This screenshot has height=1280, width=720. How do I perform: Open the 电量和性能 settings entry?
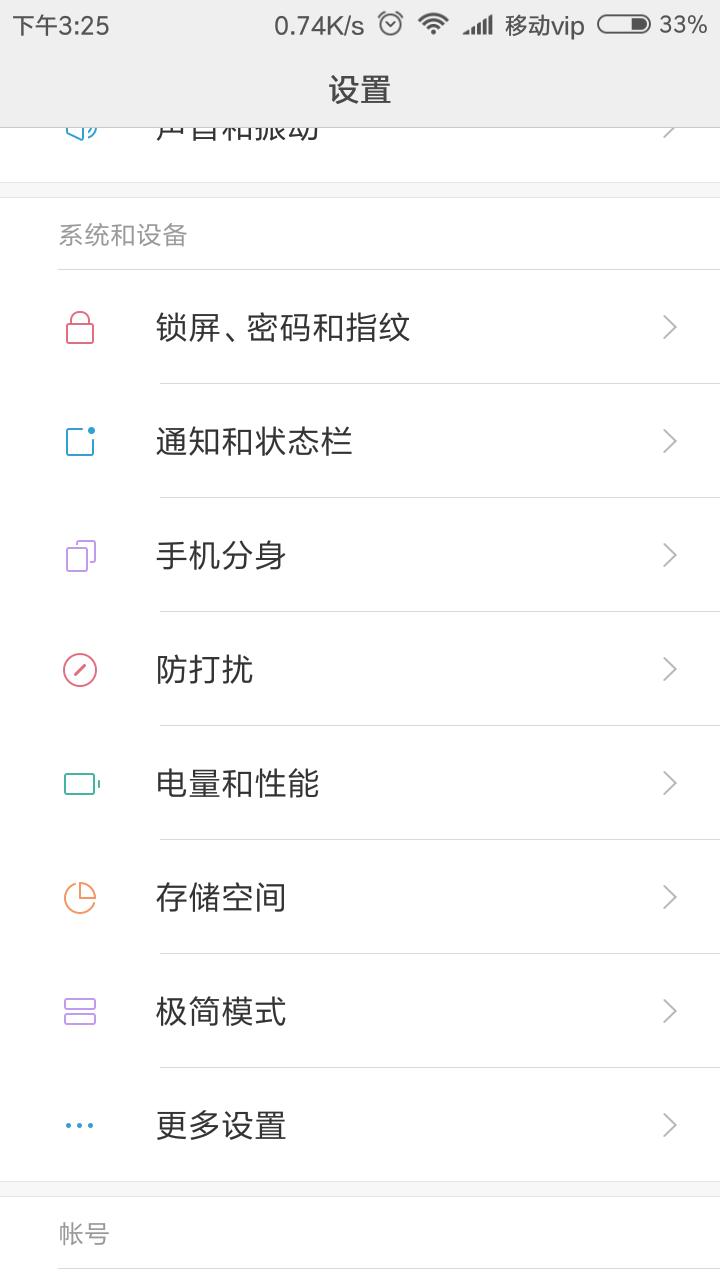pos(360,783)
